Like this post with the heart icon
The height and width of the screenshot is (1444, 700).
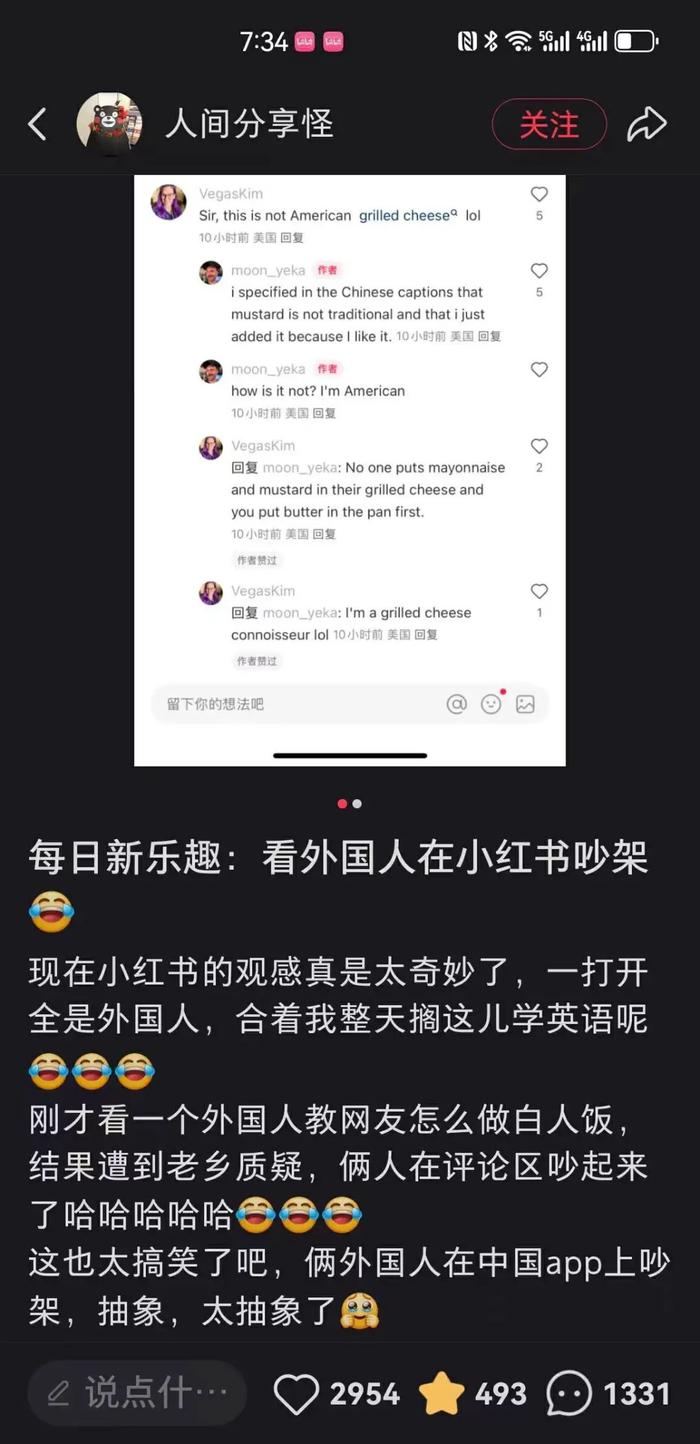[296, 1393]
